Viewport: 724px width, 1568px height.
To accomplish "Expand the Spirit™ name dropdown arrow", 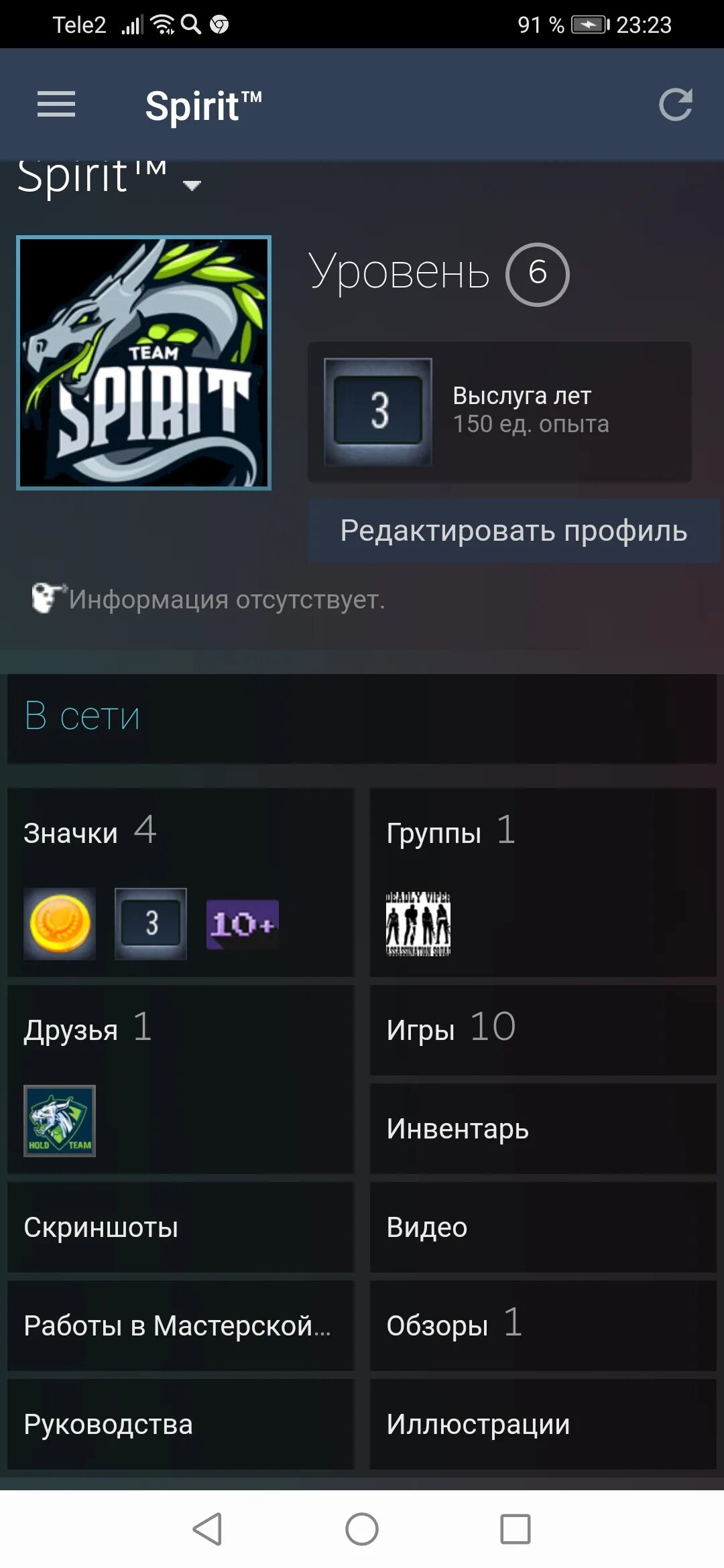I will 192,185.
